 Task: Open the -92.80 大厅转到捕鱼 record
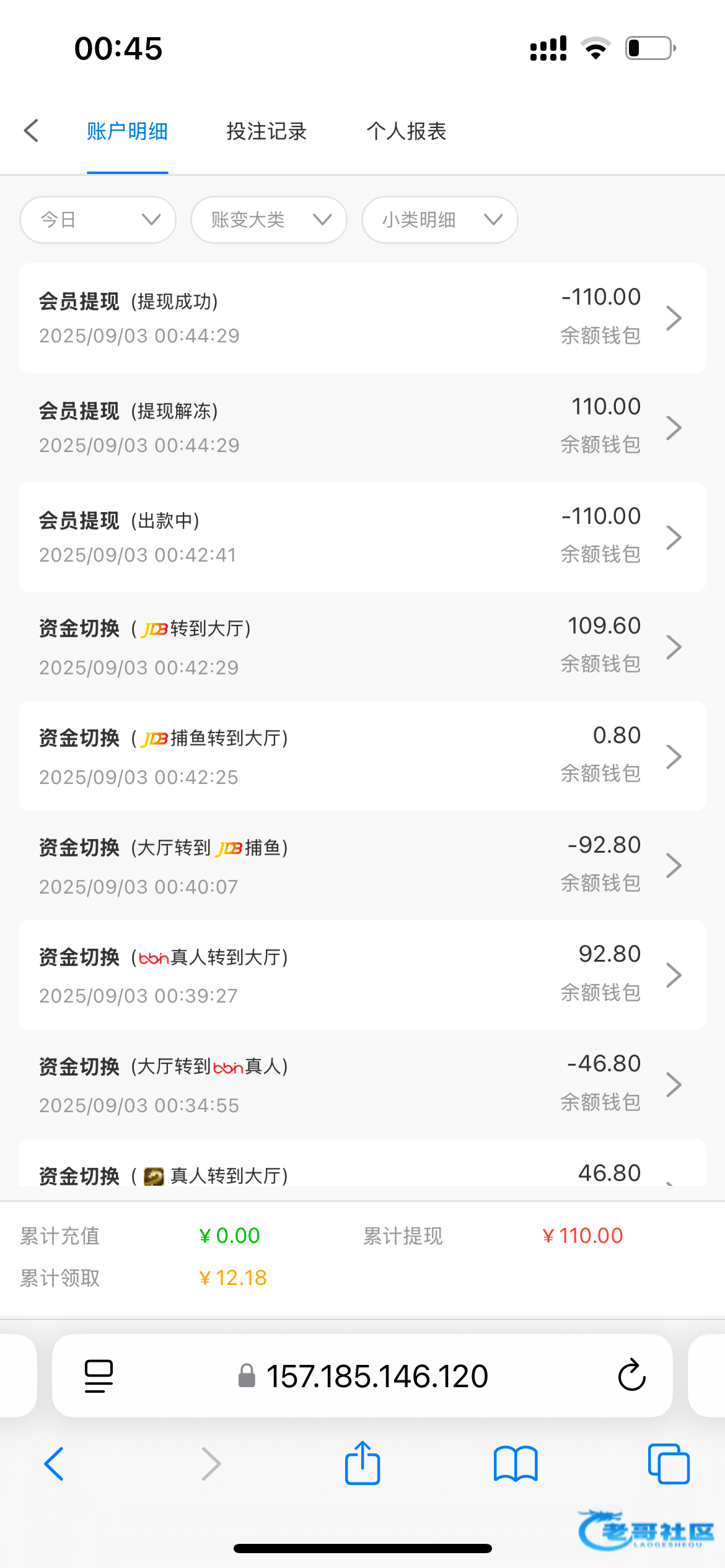[x=362, y=865]
